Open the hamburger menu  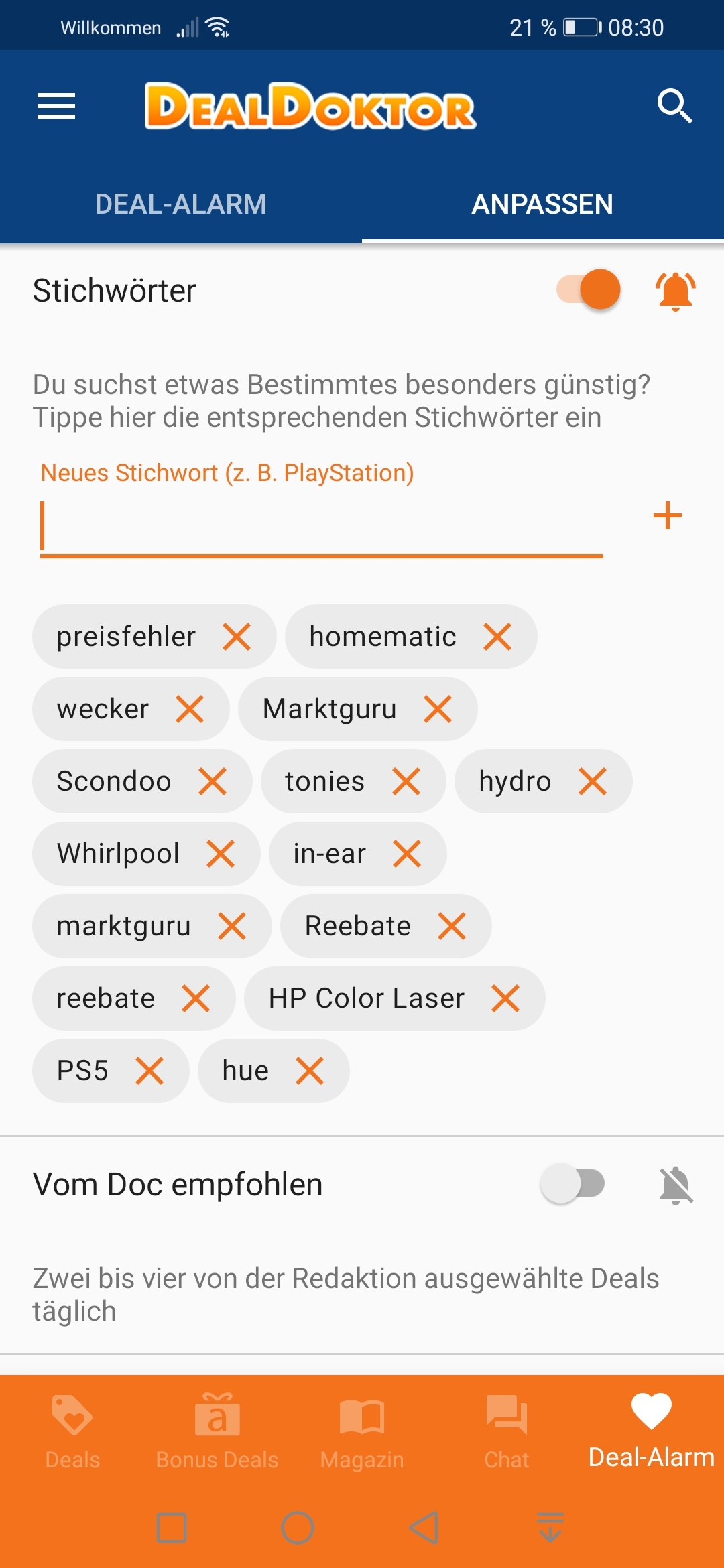[x=56, y=107]
